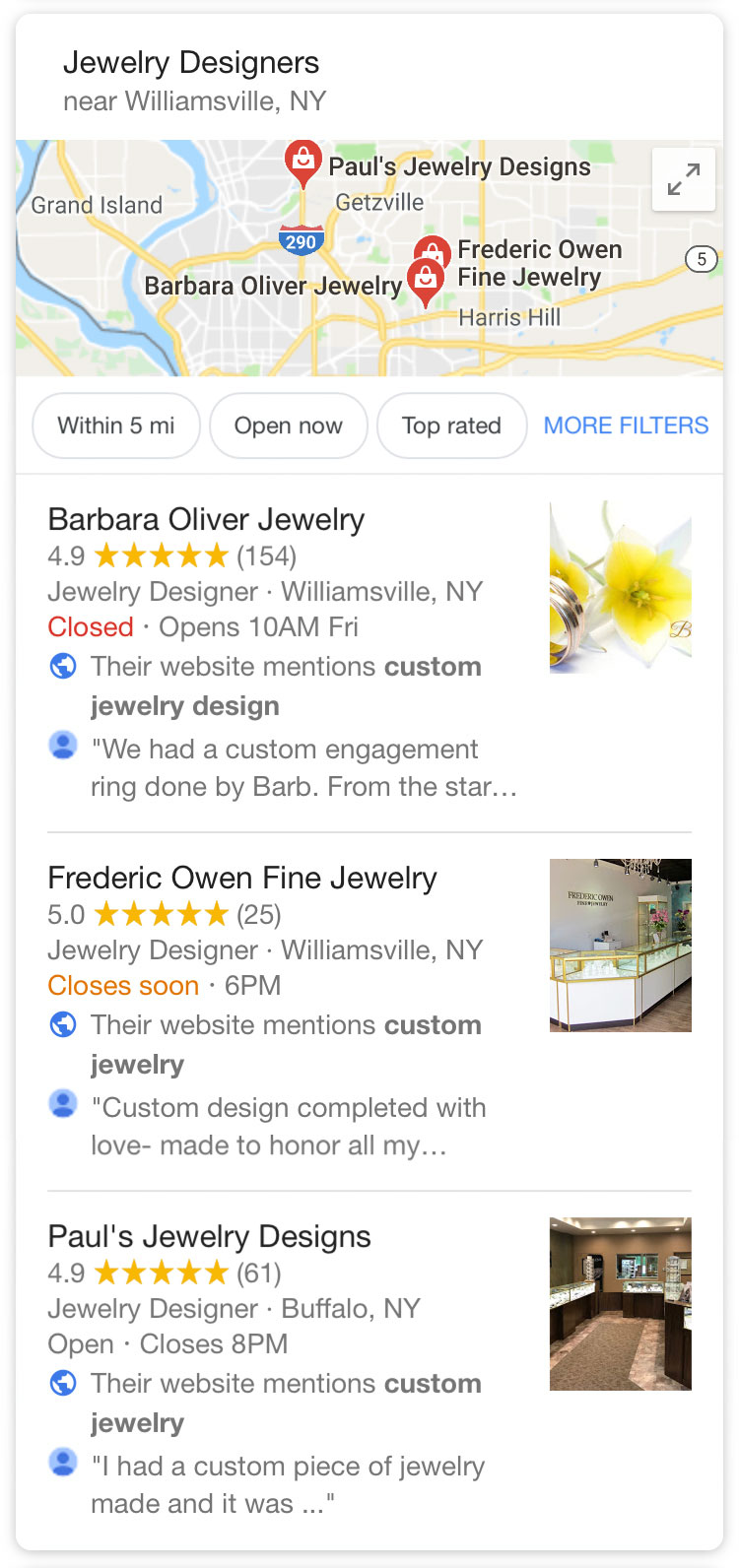The width and height of the screenshot is (739, 1568).
Task: Apply the Within 5 mi filter
Action: point(116,425)
